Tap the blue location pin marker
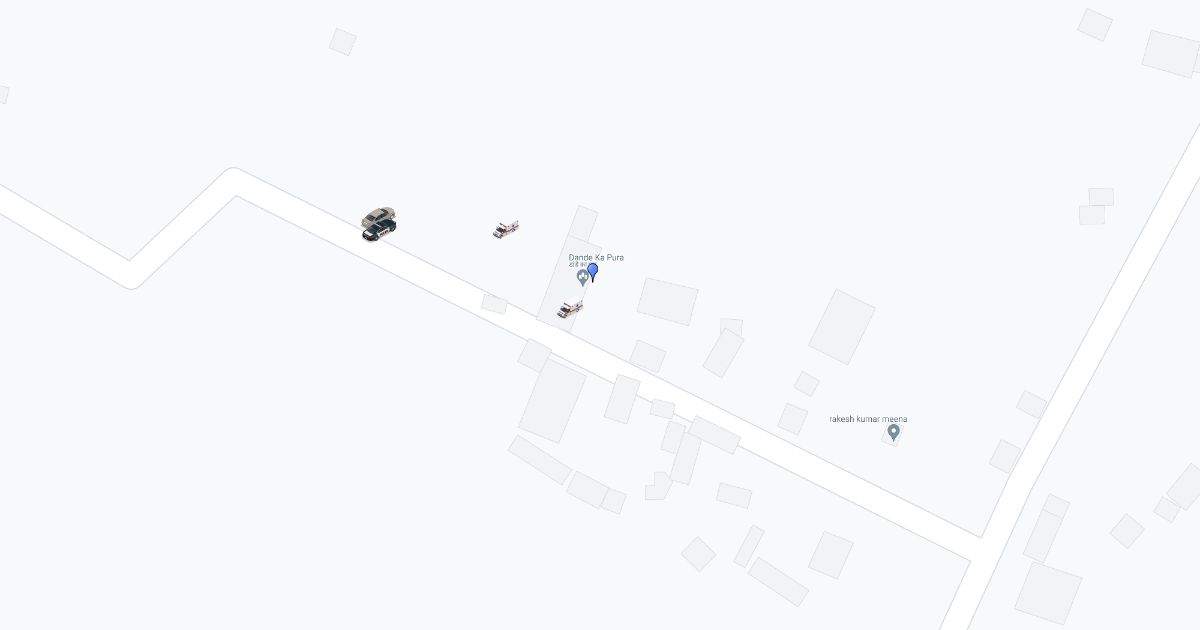The height and width of the screenshot is (630, 1200). tap(592, 272)
